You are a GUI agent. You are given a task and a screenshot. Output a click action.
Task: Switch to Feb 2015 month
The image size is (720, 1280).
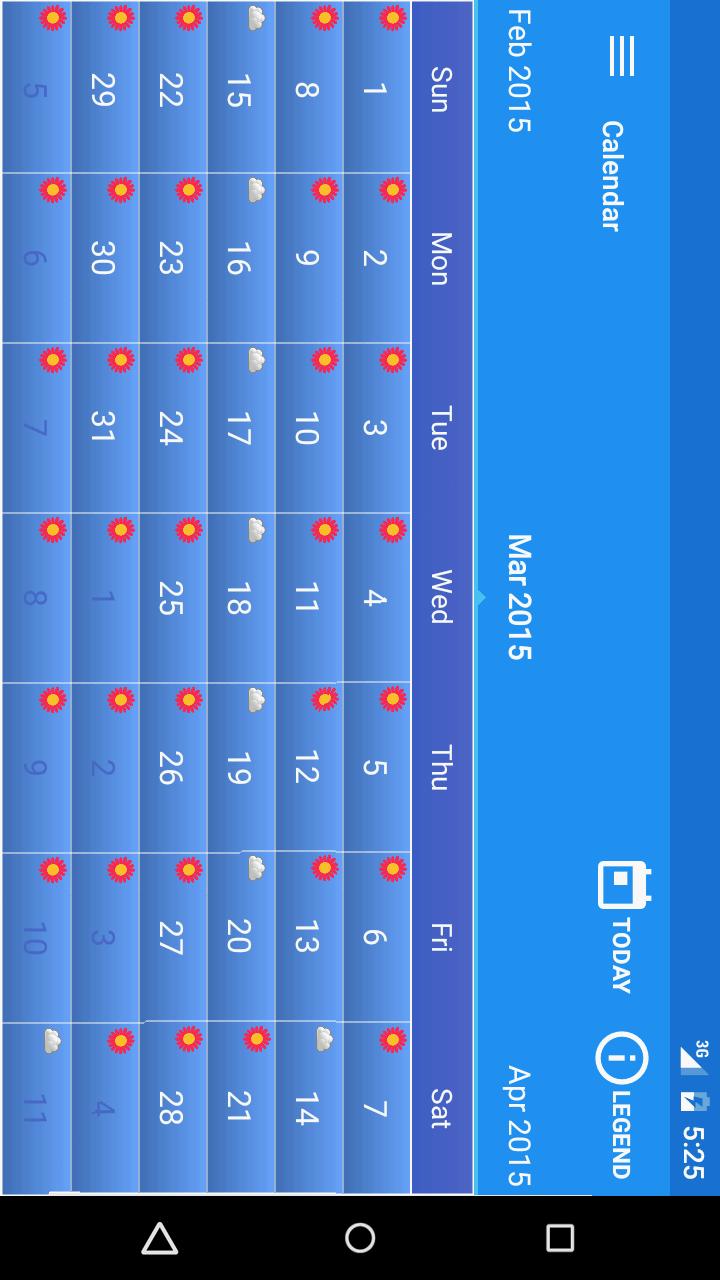518,70
